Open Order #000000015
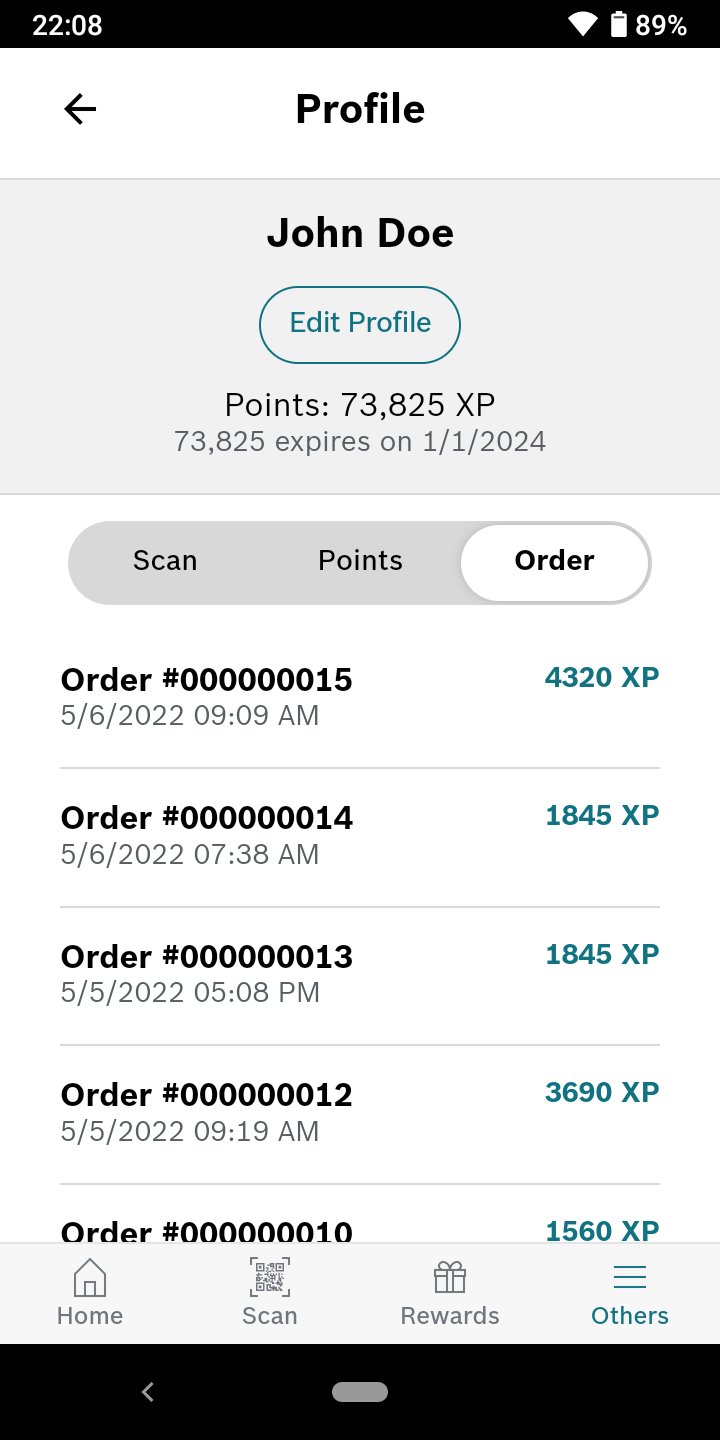This screenshot has height=1440, width=720. point(360,697)
